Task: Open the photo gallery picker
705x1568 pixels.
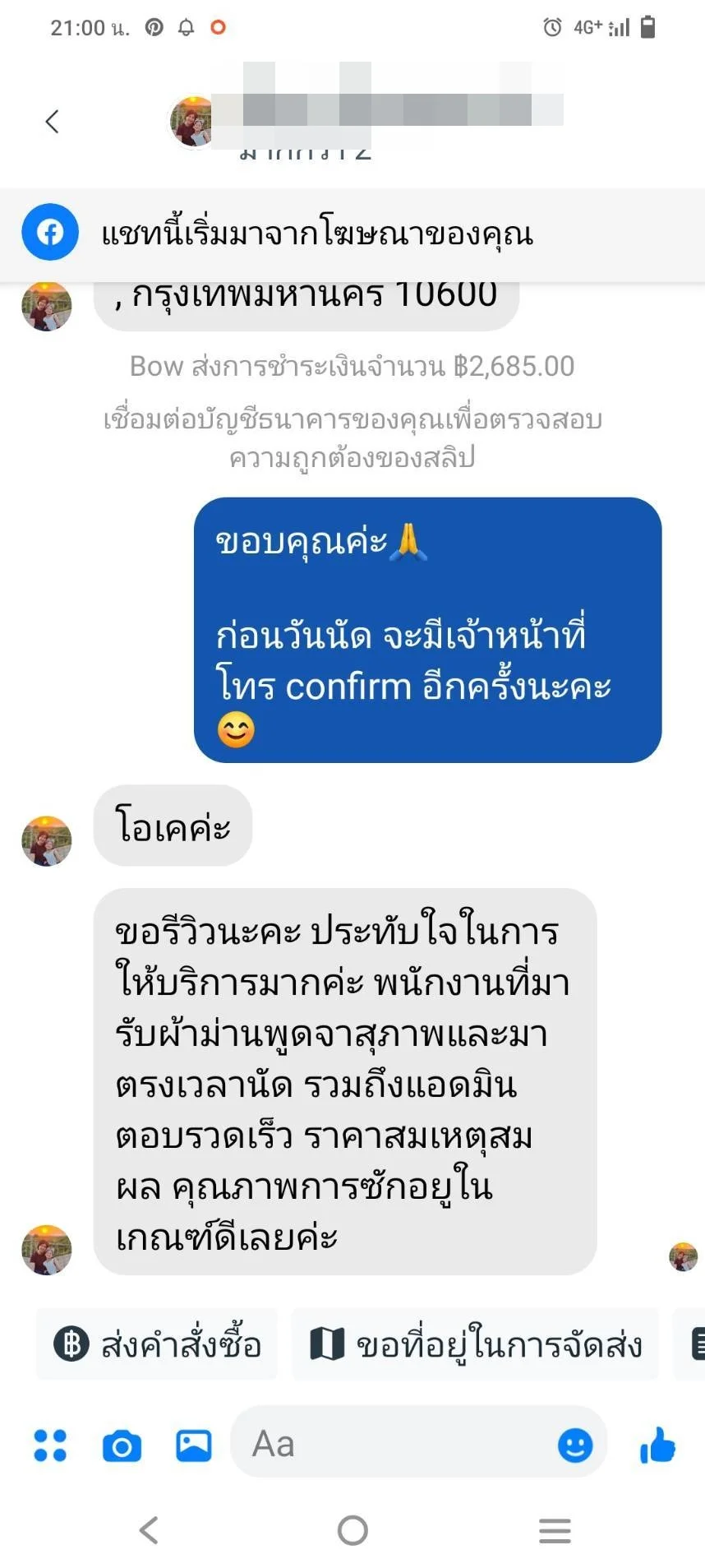Action: click(x=194, y=1445)
